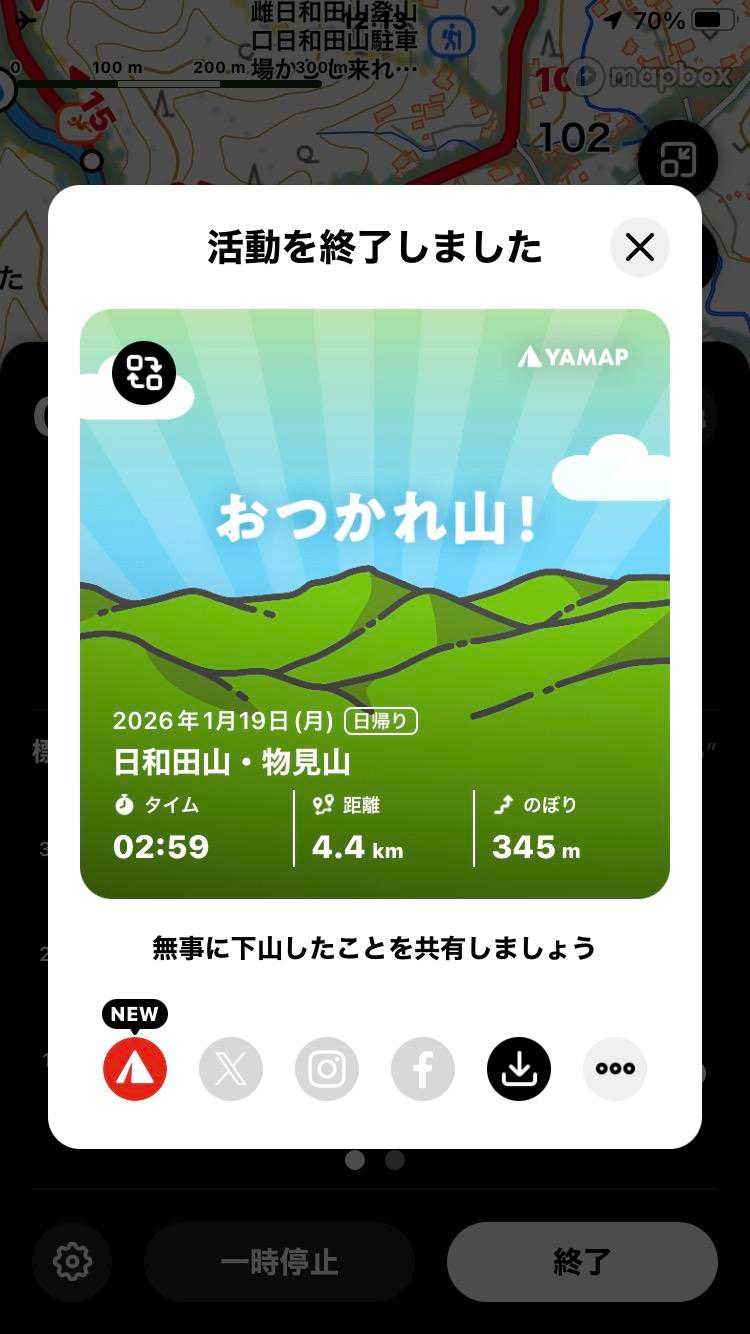This screenshot has height=1334, width=750.
Task: Close the 活動を終了しました dialog
Action: click(640, 247)
